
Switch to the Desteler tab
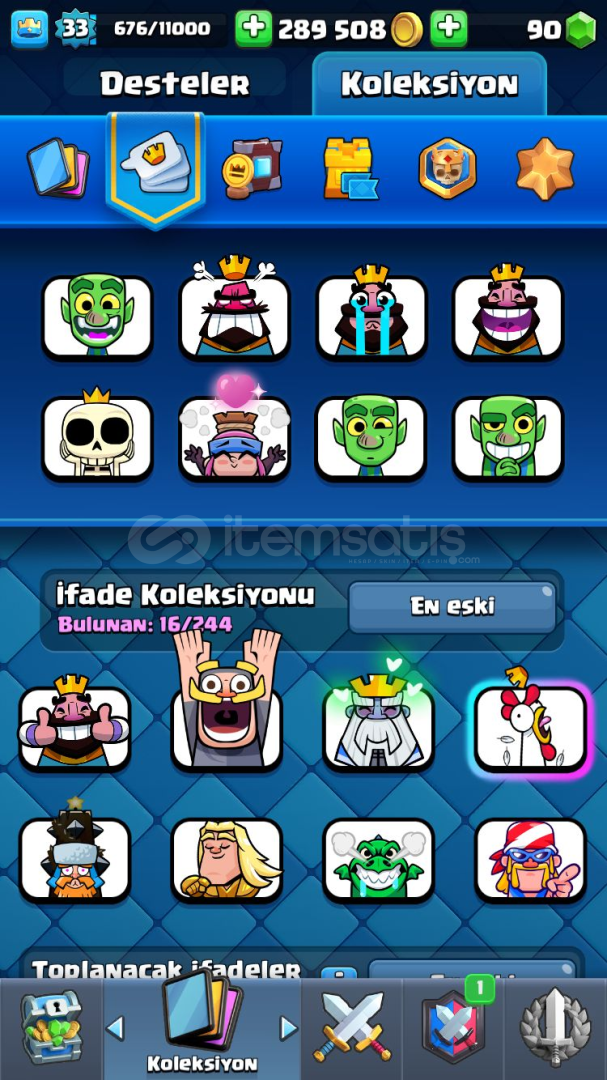tap(174, 84)
